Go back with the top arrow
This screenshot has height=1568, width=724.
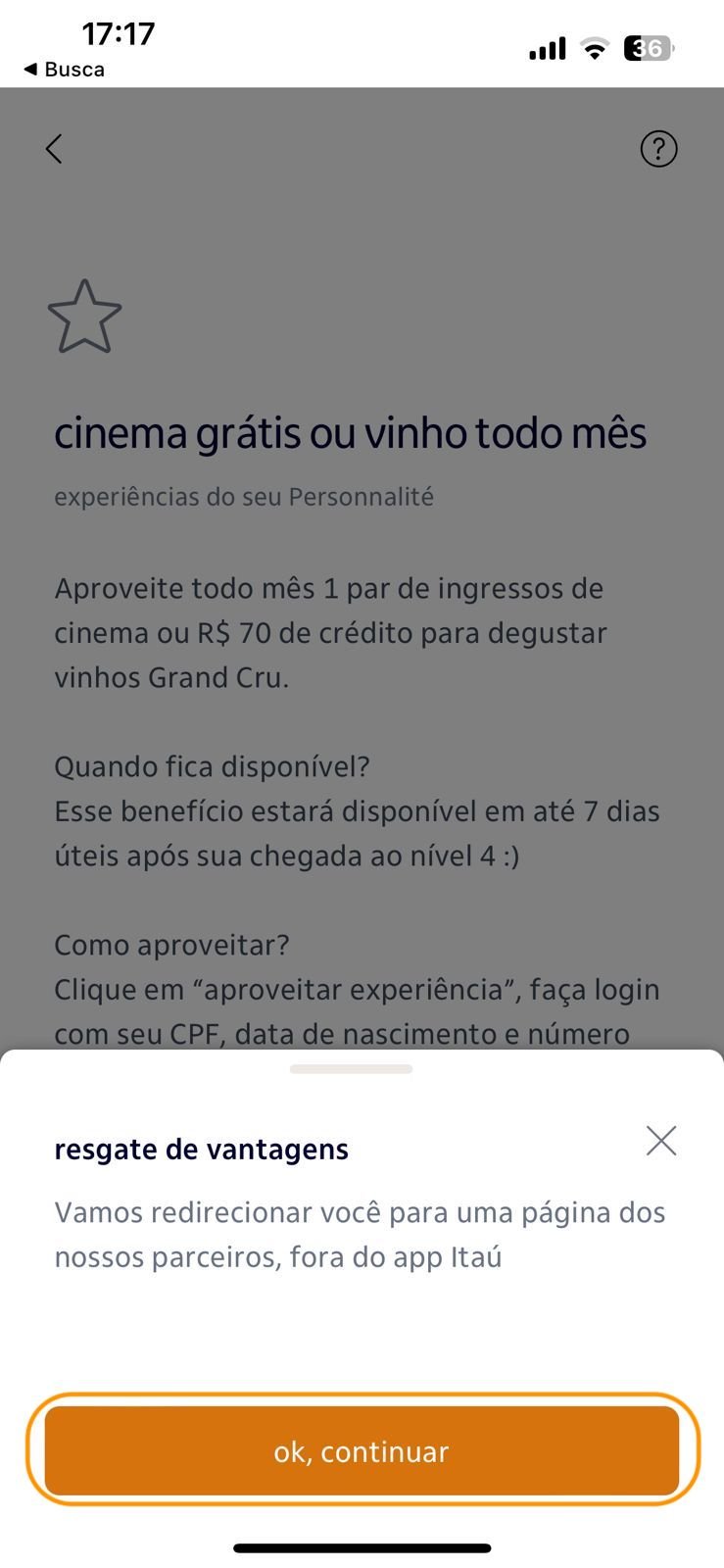(54, 149)
